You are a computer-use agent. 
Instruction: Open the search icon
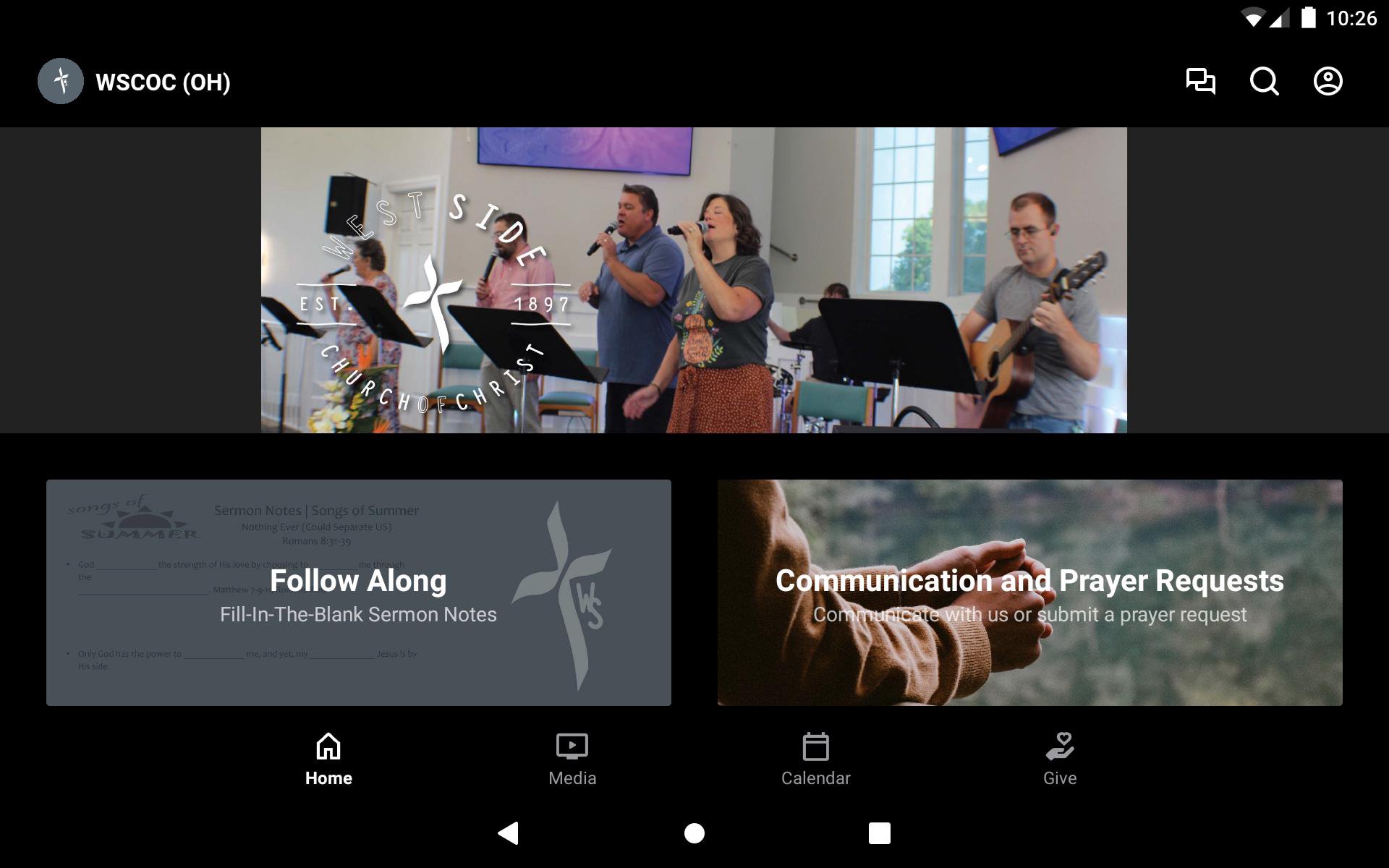click(1264, 81)
